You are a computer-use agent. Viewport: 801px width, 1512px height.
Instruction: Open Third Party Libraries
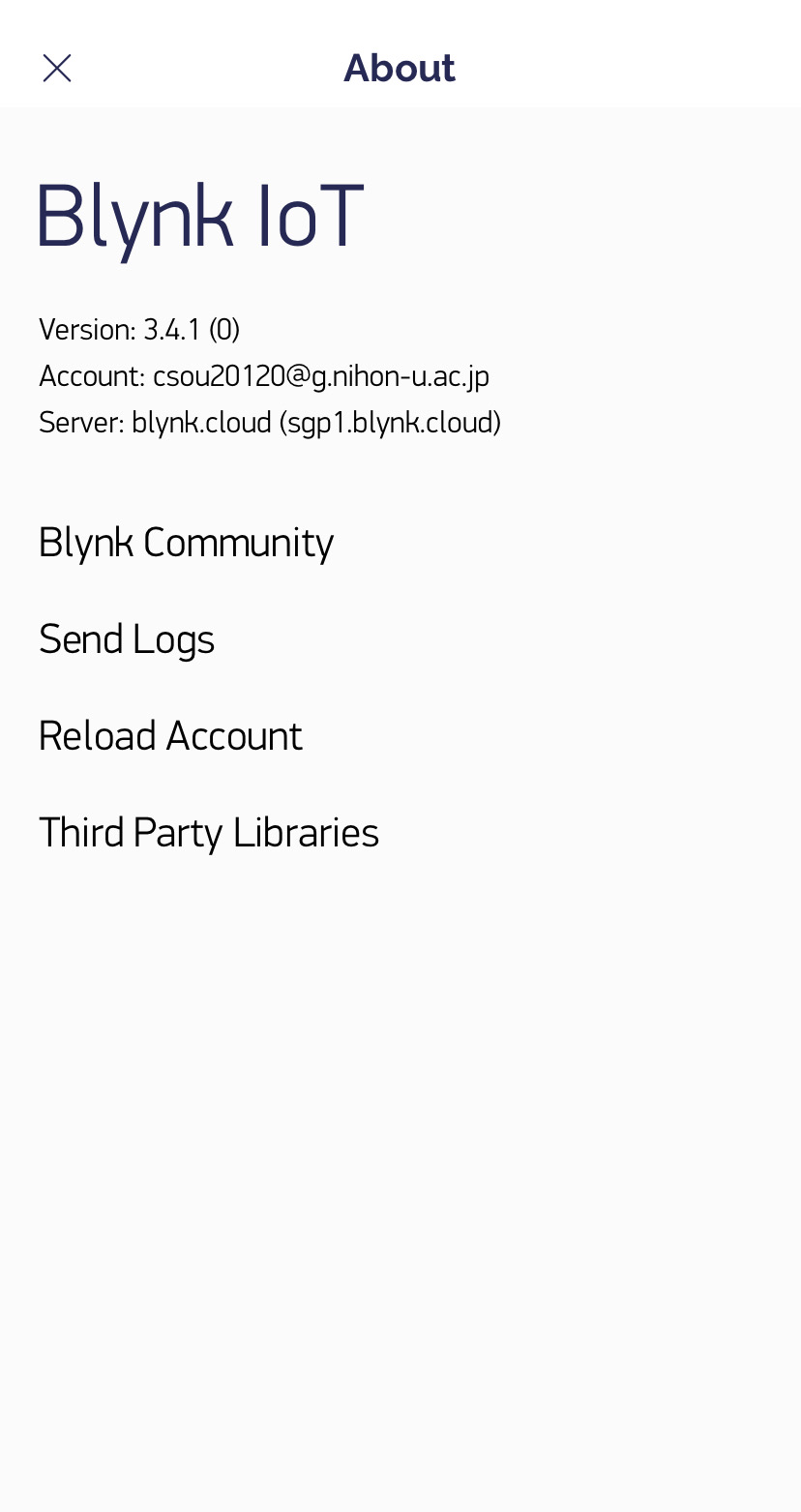[209, 833]
